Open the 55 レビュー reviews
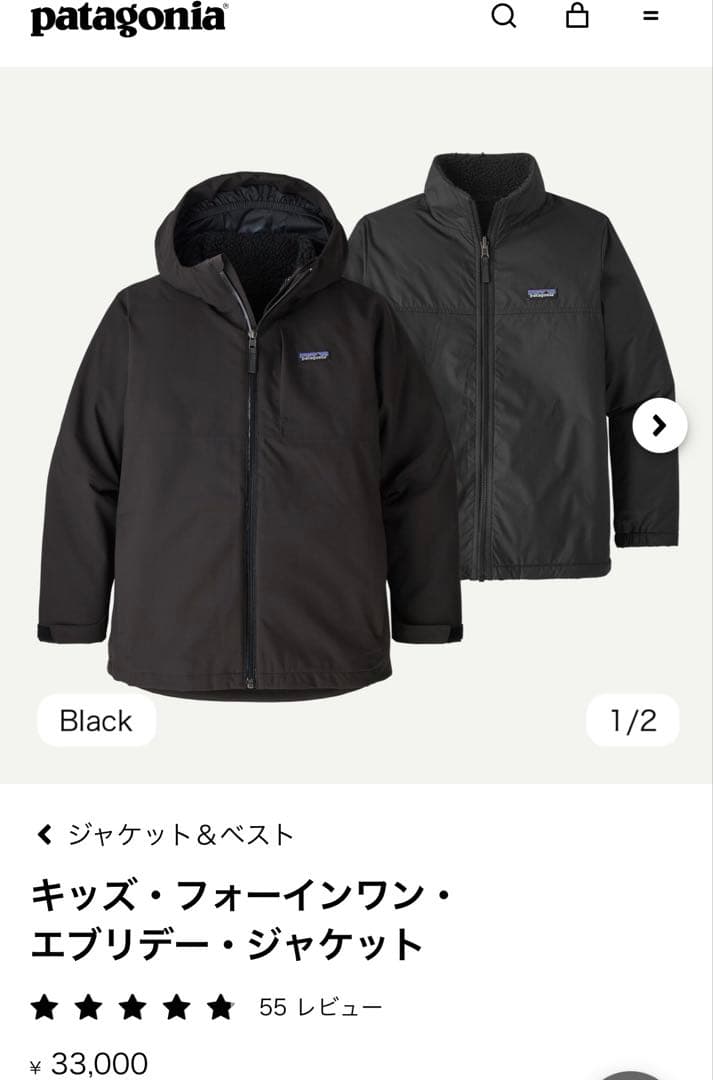The width and height of the screenshot is (713, 1080). 320,1007
